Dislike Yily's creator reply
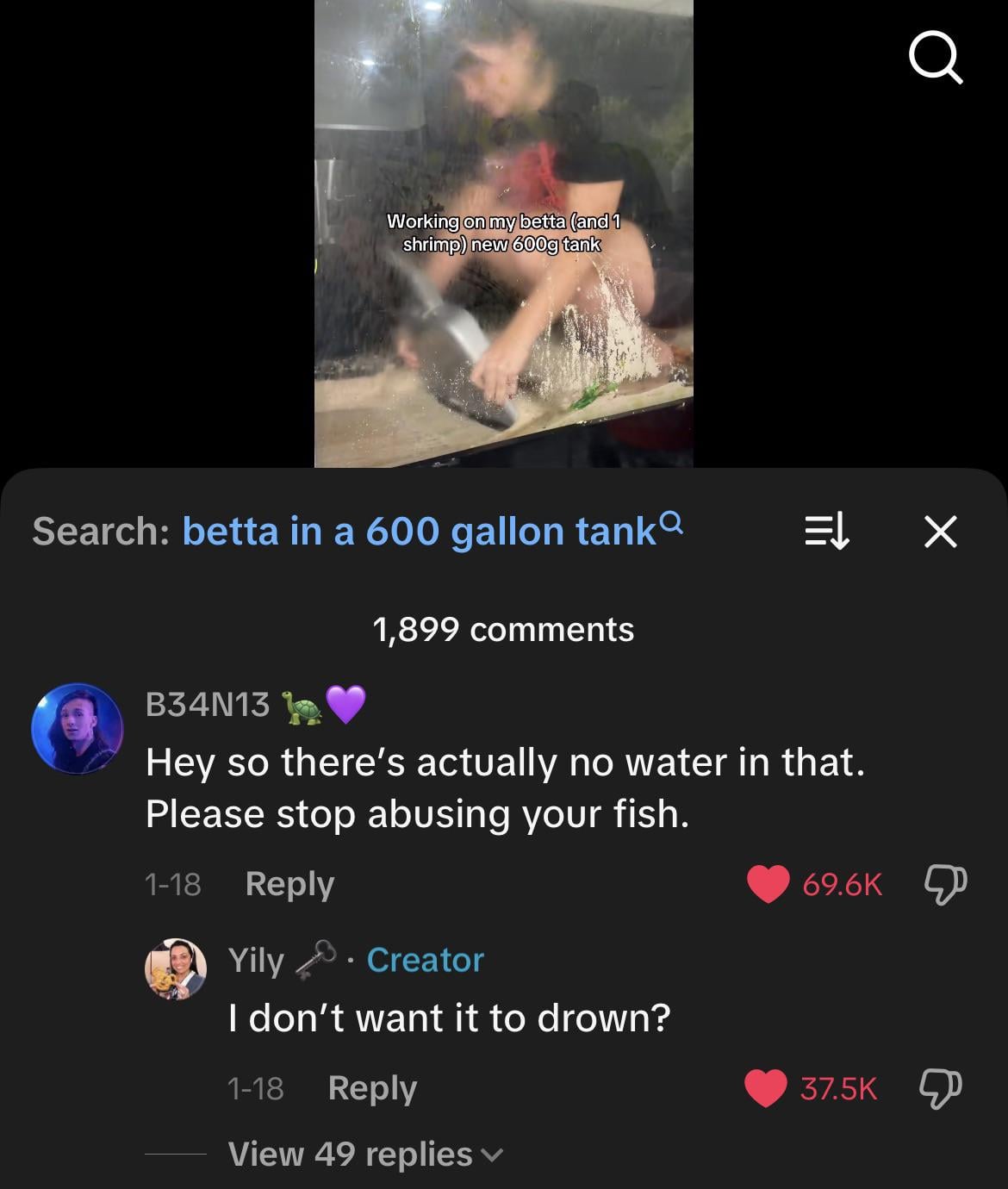The width and height of the screenshot is (1008, 1189). [941, 1088]
